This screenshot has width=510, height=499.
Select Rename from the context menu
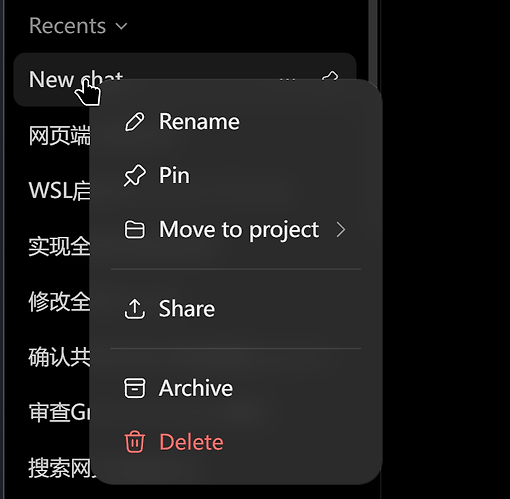[x=236, y=121]
